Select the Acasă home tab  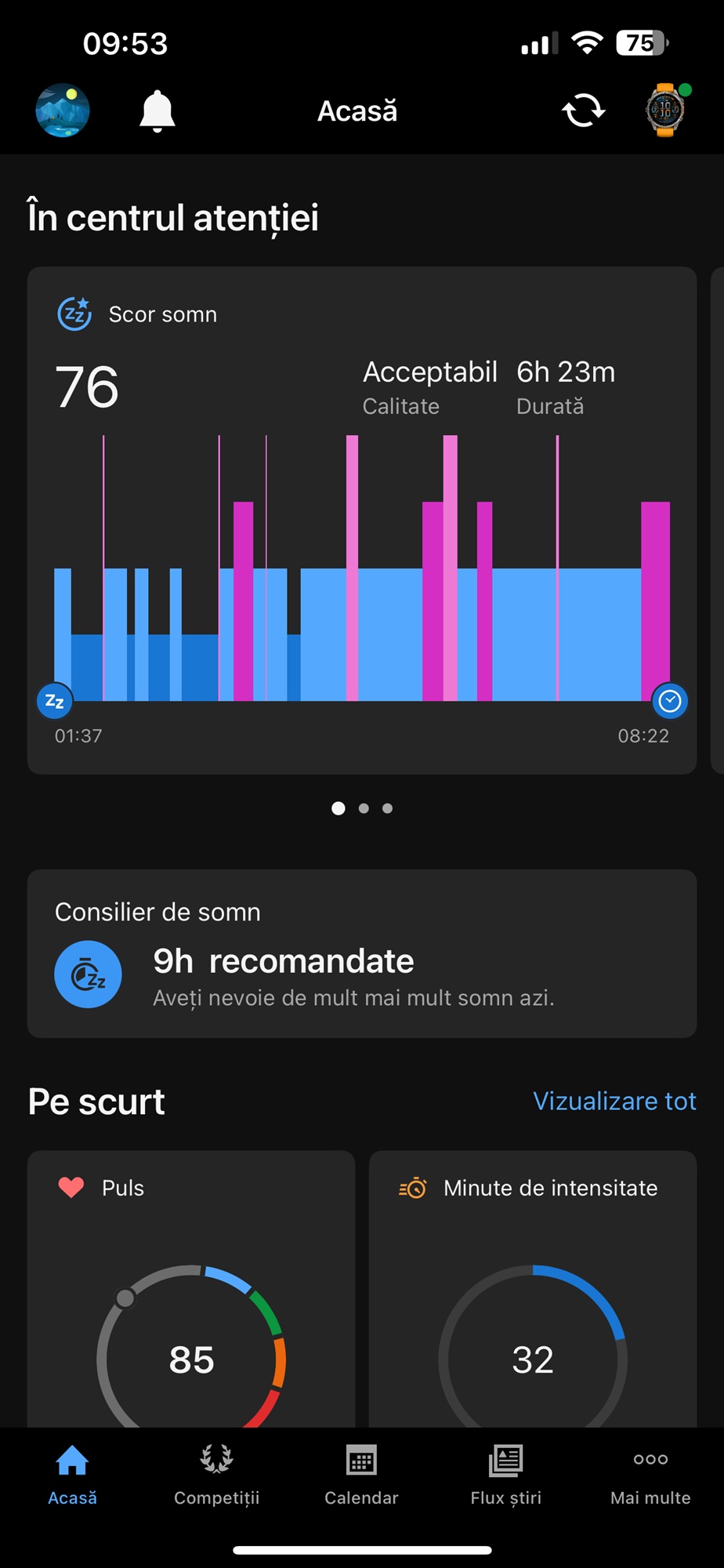[72, 1475]
